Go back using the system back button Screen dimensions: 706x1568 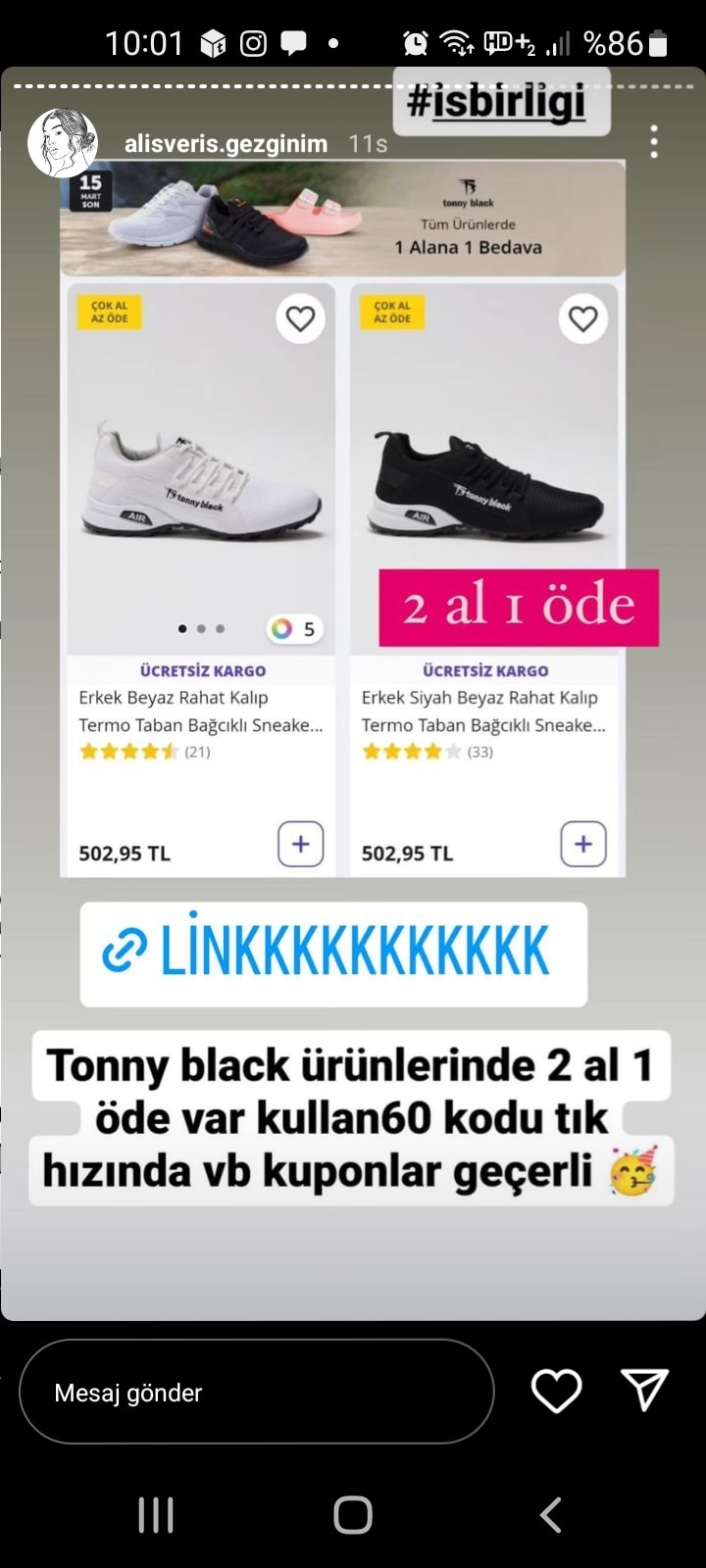551,1514
